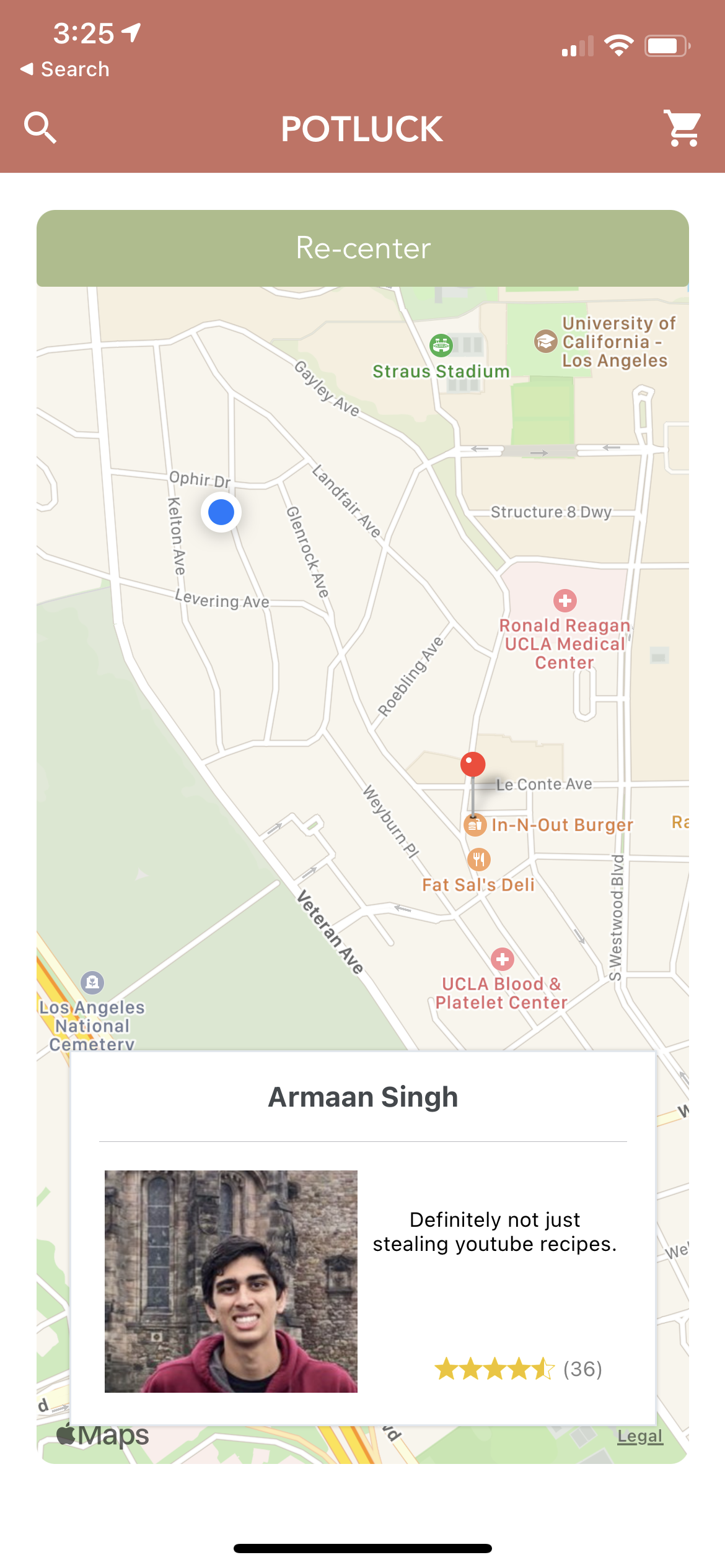
Task: Re-center the map on my location
Action: [x=362, y=248]
